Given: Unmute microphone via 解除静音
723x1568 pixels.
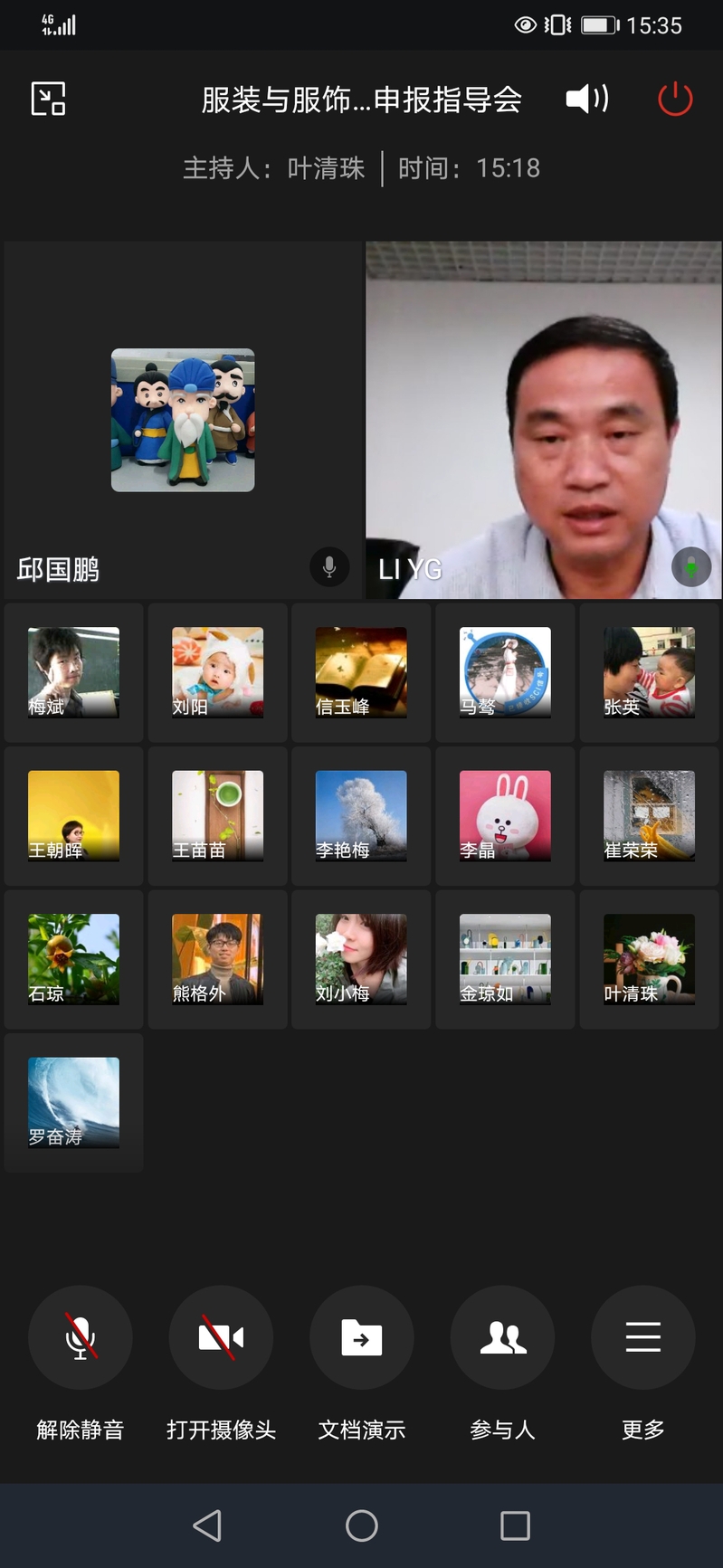Looking at the screenshot, I should point(81,1338).
